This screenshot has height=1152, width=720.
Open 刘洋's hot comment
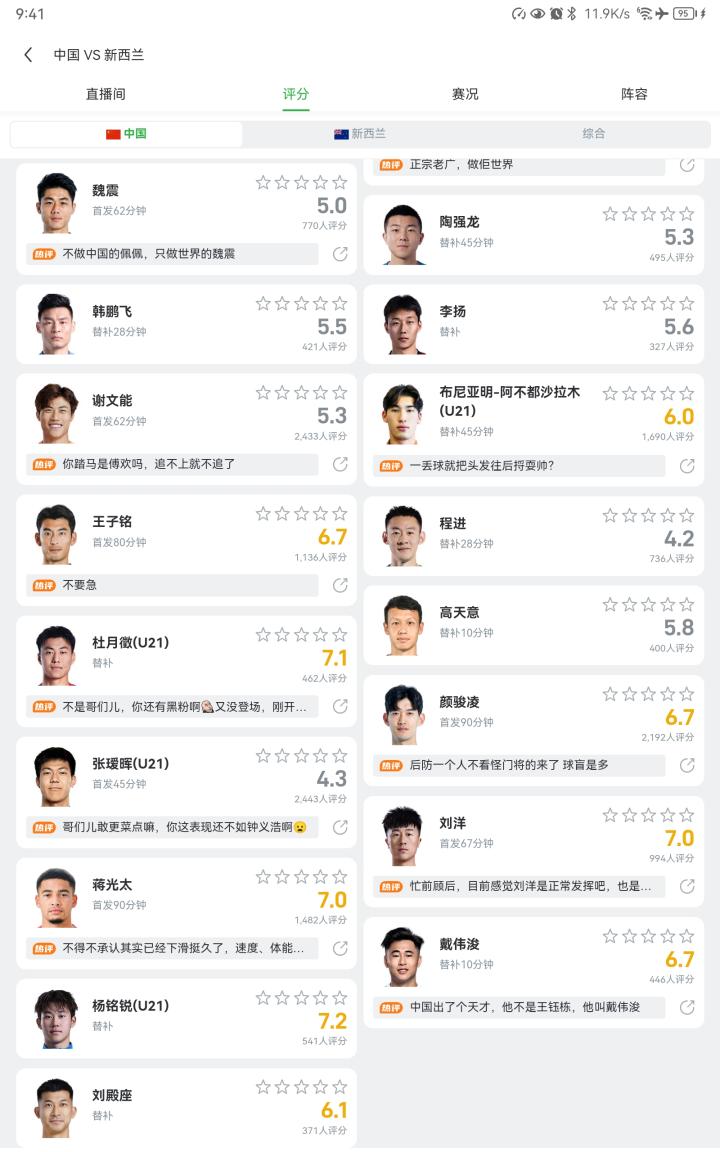coord(519,887)
